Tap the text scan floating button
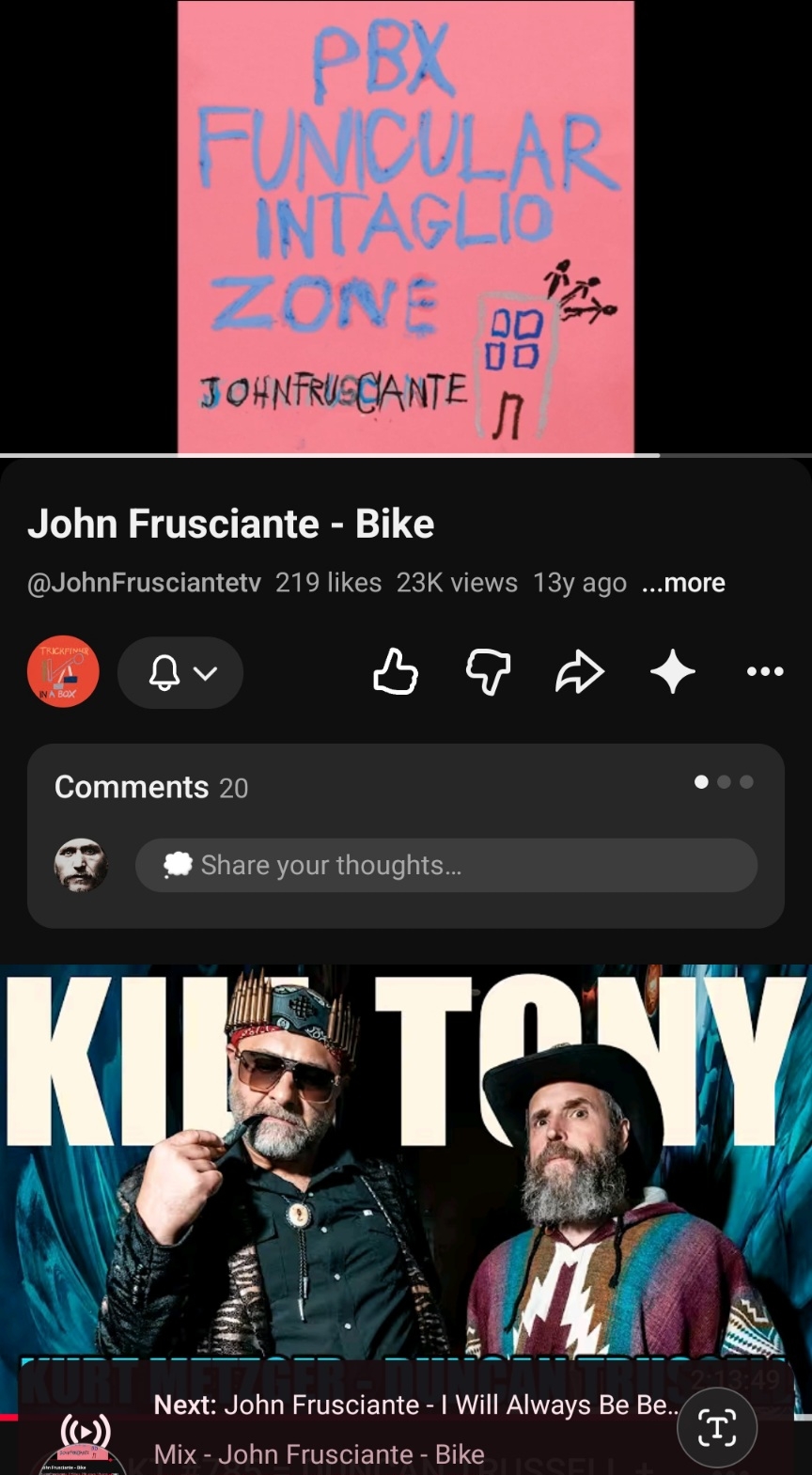This screenshot has height=1475, width=812. pyautogui.click(x=717, y=1428)
